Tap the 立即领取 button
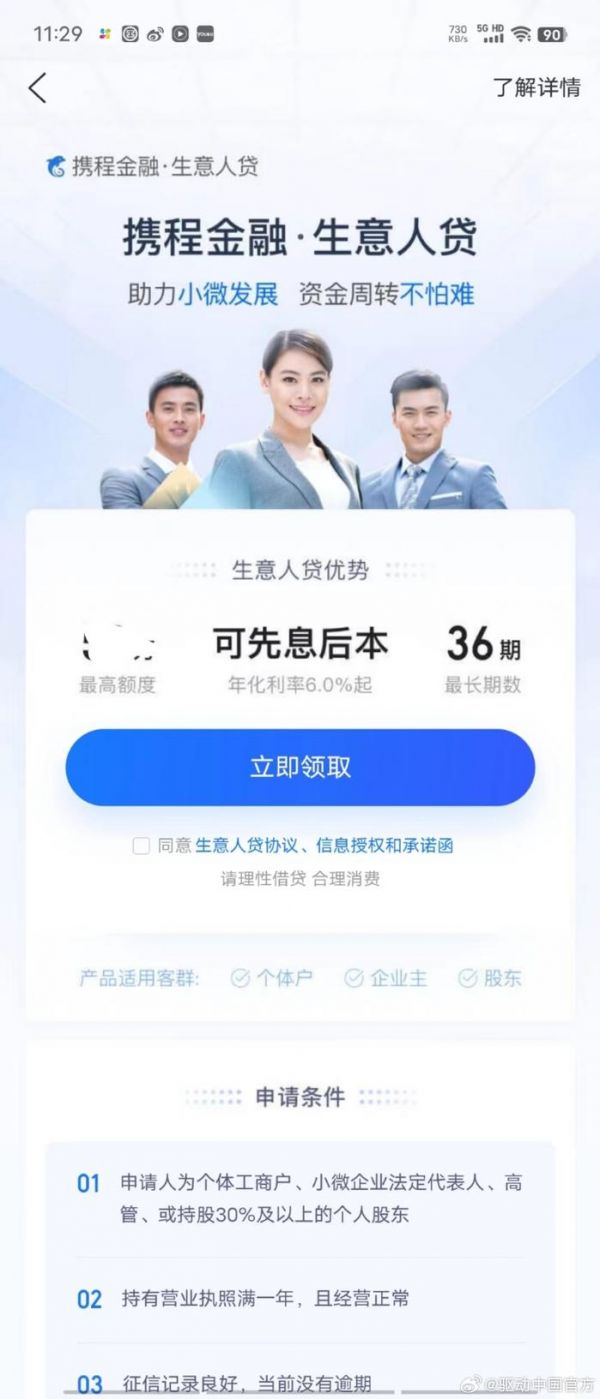 click(300, 767)
